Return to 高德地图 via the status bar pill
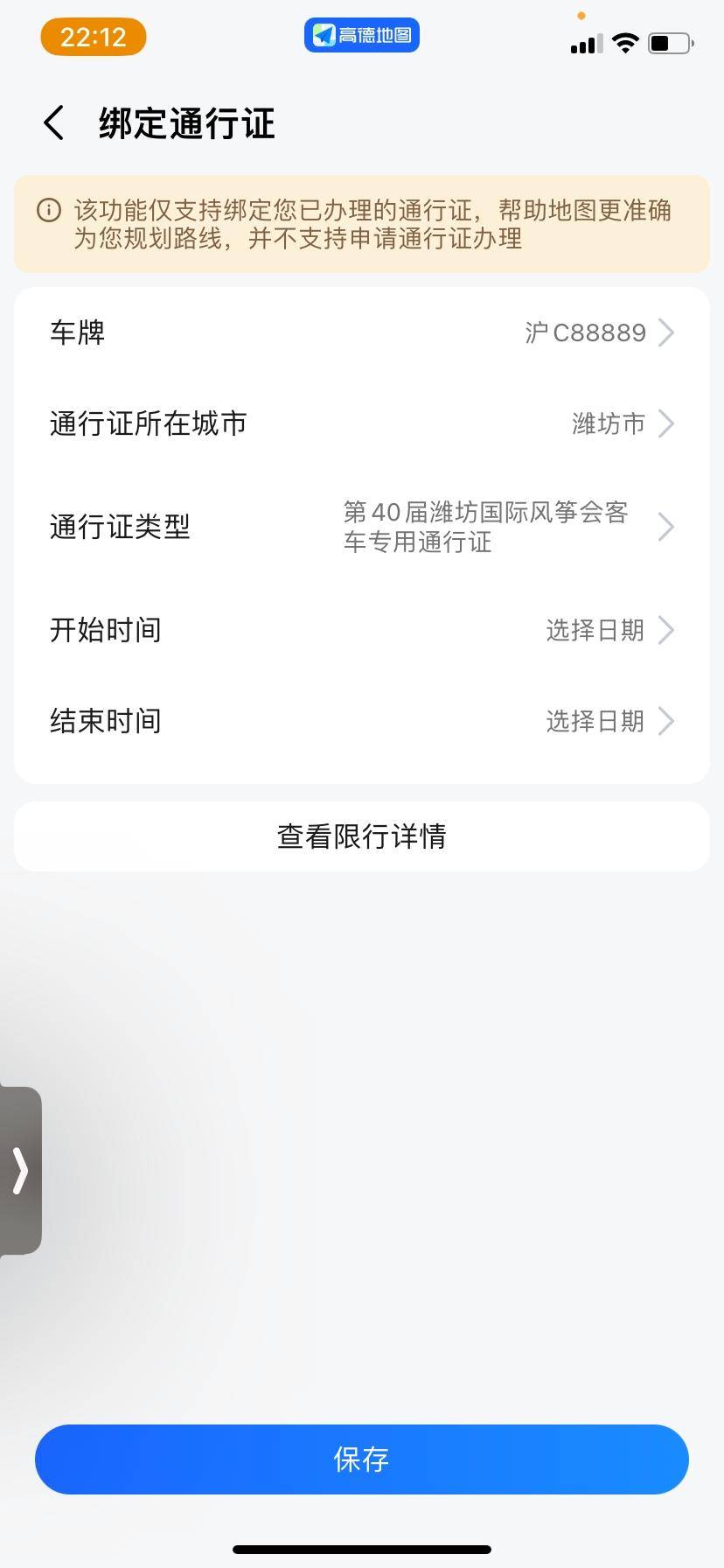This screenshot has width=724, height=1568. (x=362, y=36)
